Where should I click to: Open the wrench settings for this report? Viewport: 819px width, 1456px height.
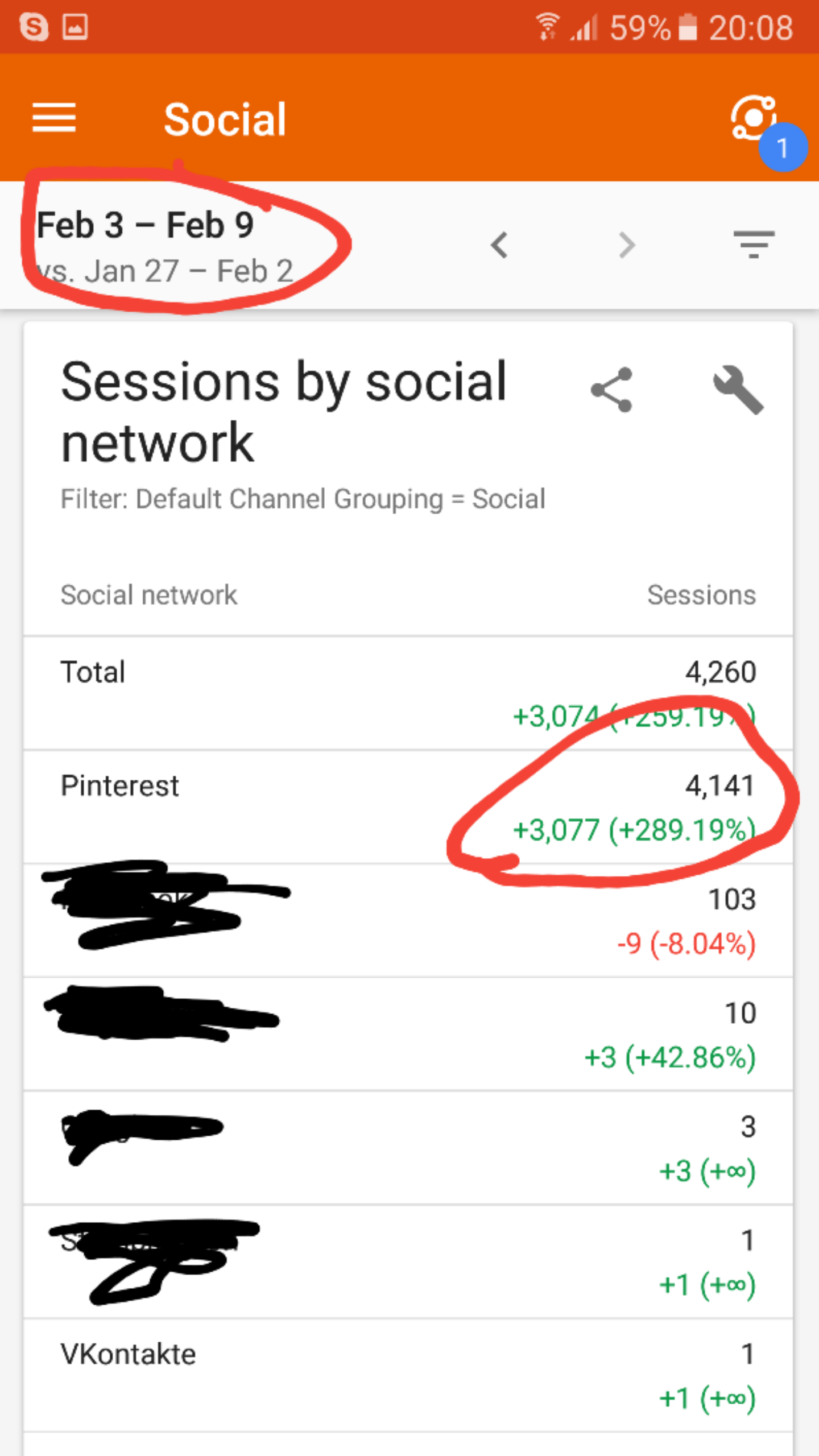[738, 390]
